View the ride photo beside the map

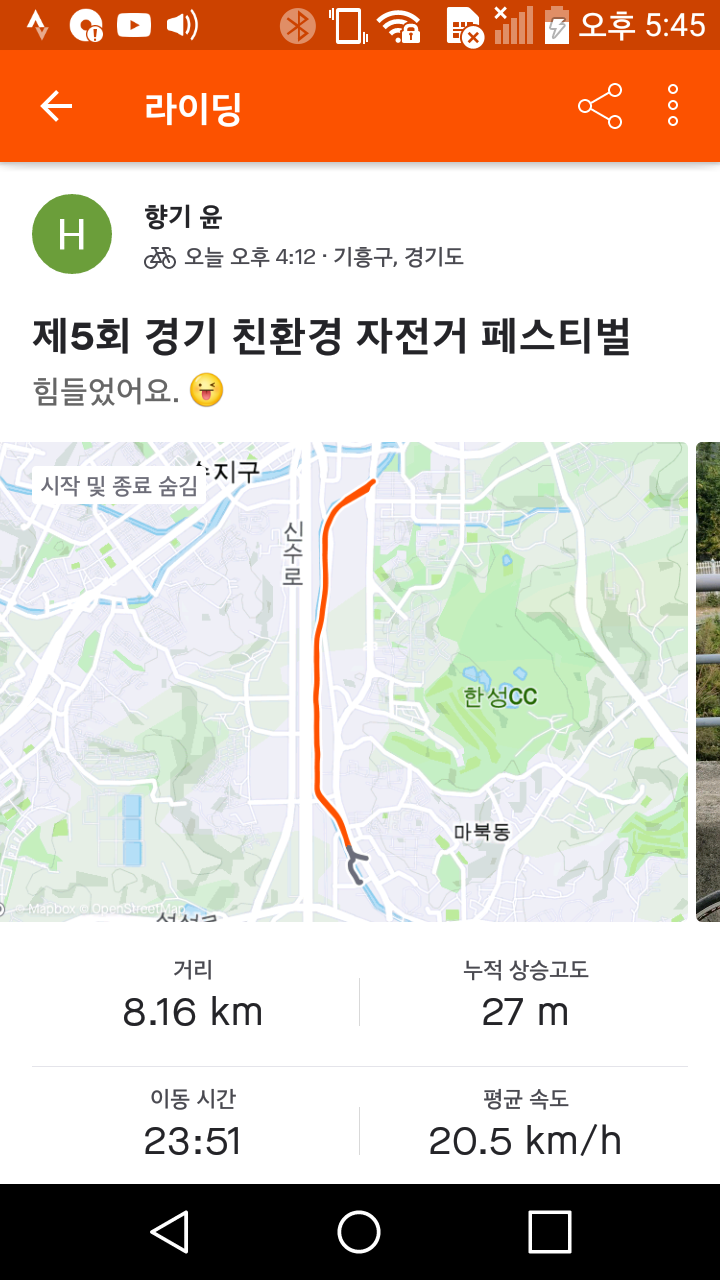pyautogui.click(x=708, y=681)
